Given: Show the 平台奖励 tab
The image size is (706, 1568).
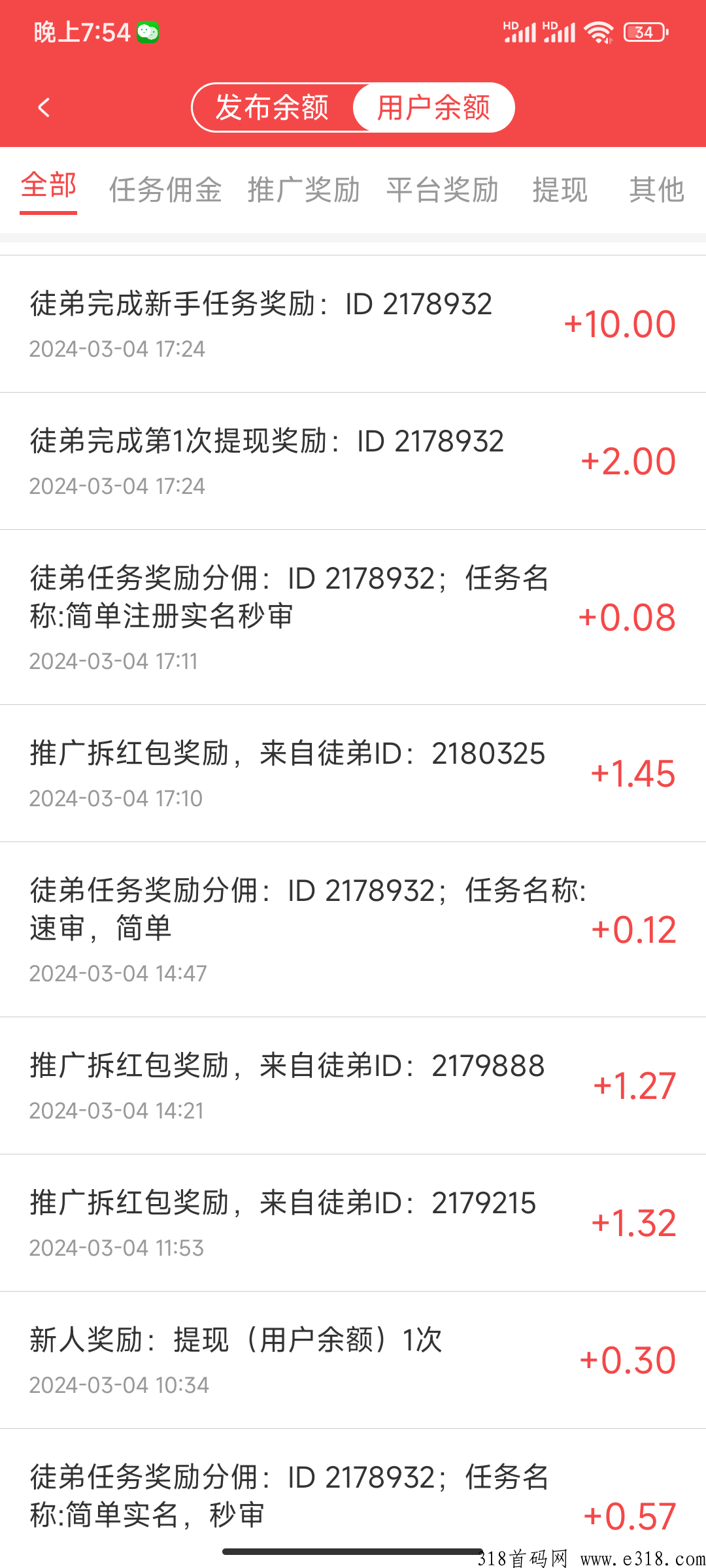Looking at the screenshot, I should pyautogui.click(x=443, y=190).
